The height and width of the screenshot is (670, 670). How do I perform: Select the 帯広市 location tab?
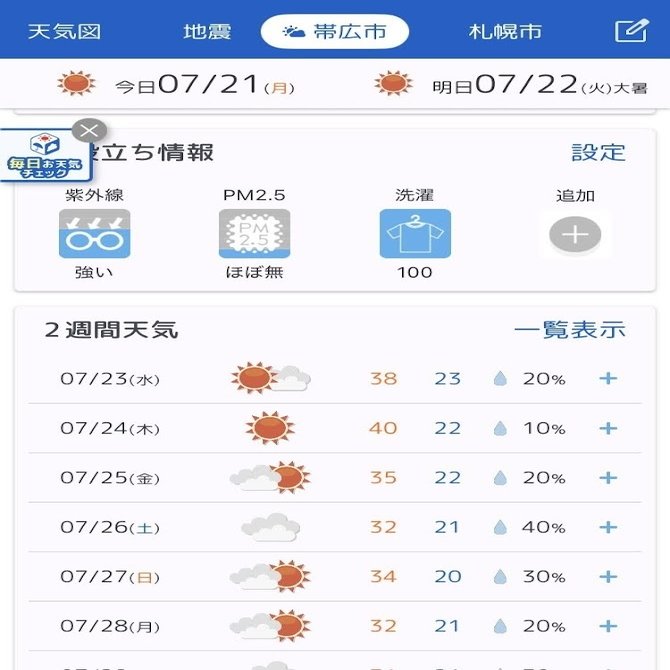[x=335, y=31]
